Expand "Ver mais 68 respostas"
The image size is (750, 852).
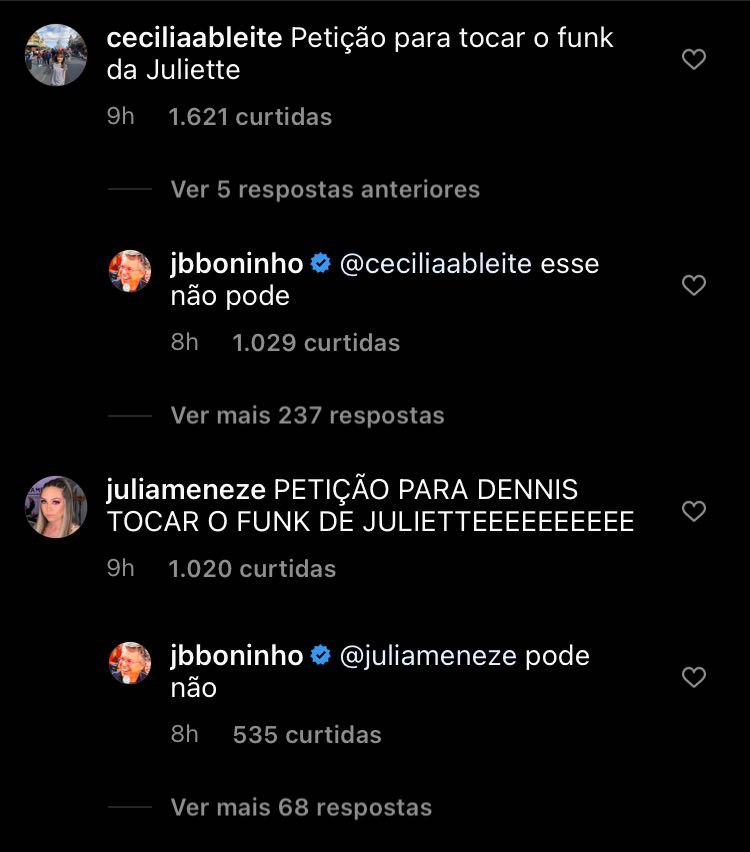(301, 807)
